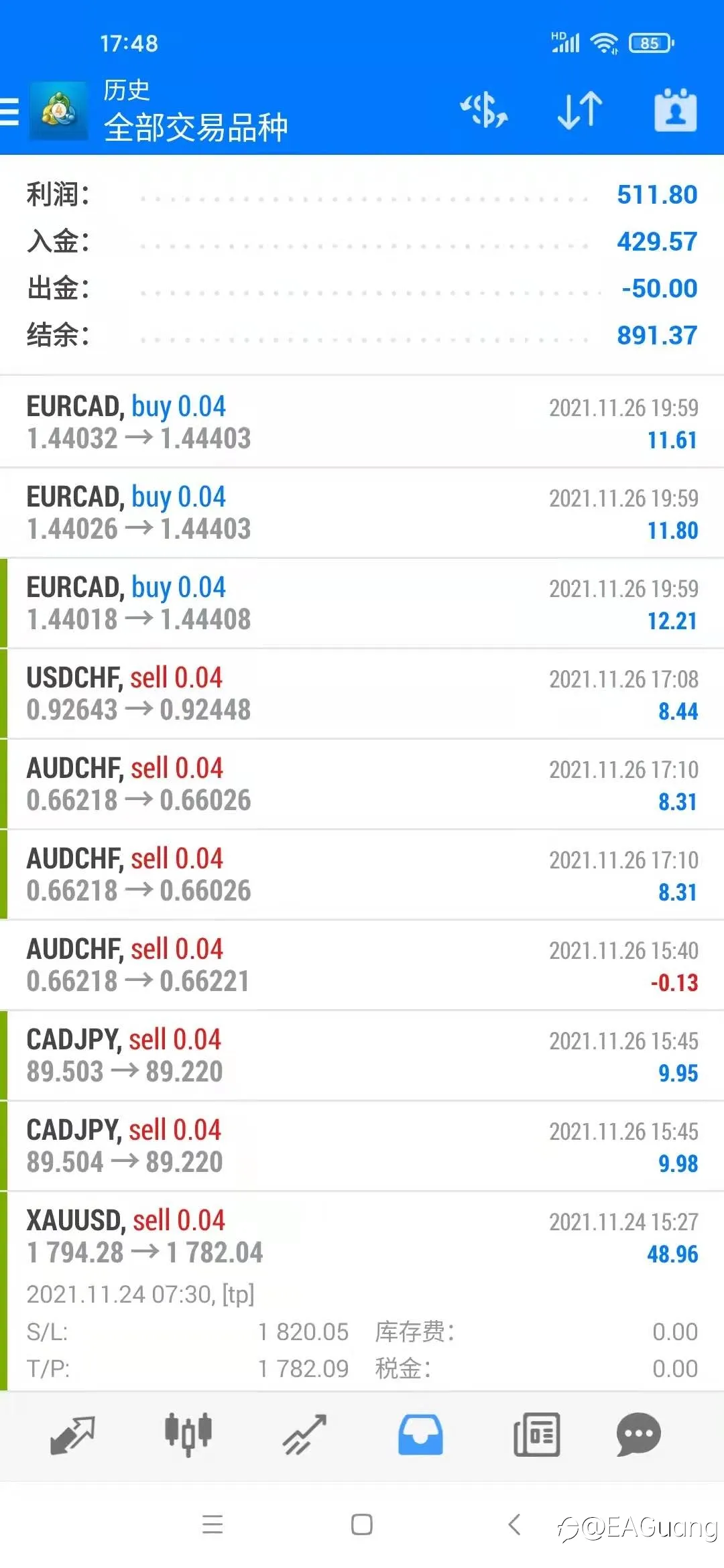The image size is (724, 1568).
Task: Expand the CADJPY trade with profit 9.95
Action: point(362,1055)
